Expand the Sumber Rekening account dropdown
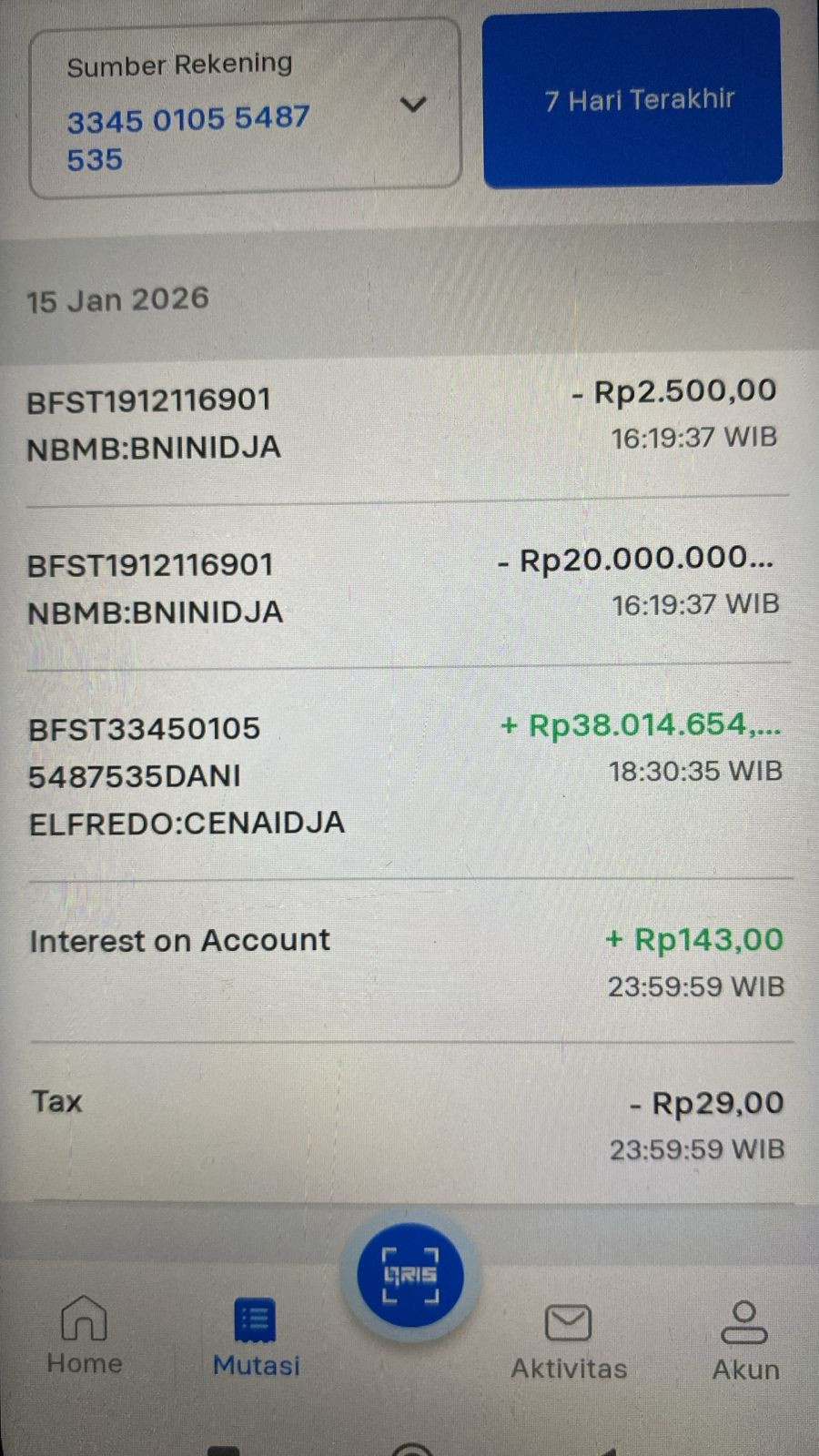This screenshot has height=1456, width=819. pos(412,105)
